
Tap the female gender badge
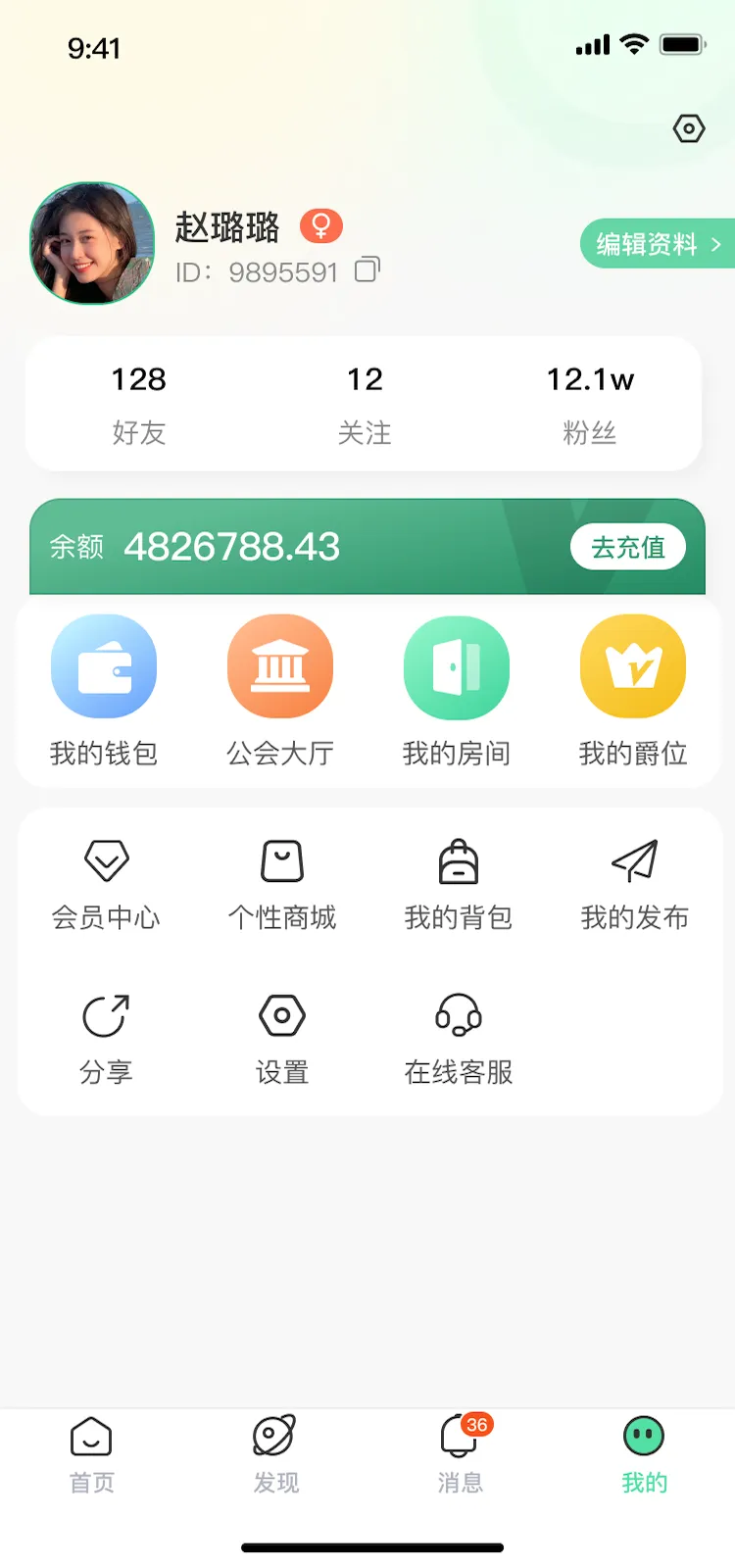[320, 225]
